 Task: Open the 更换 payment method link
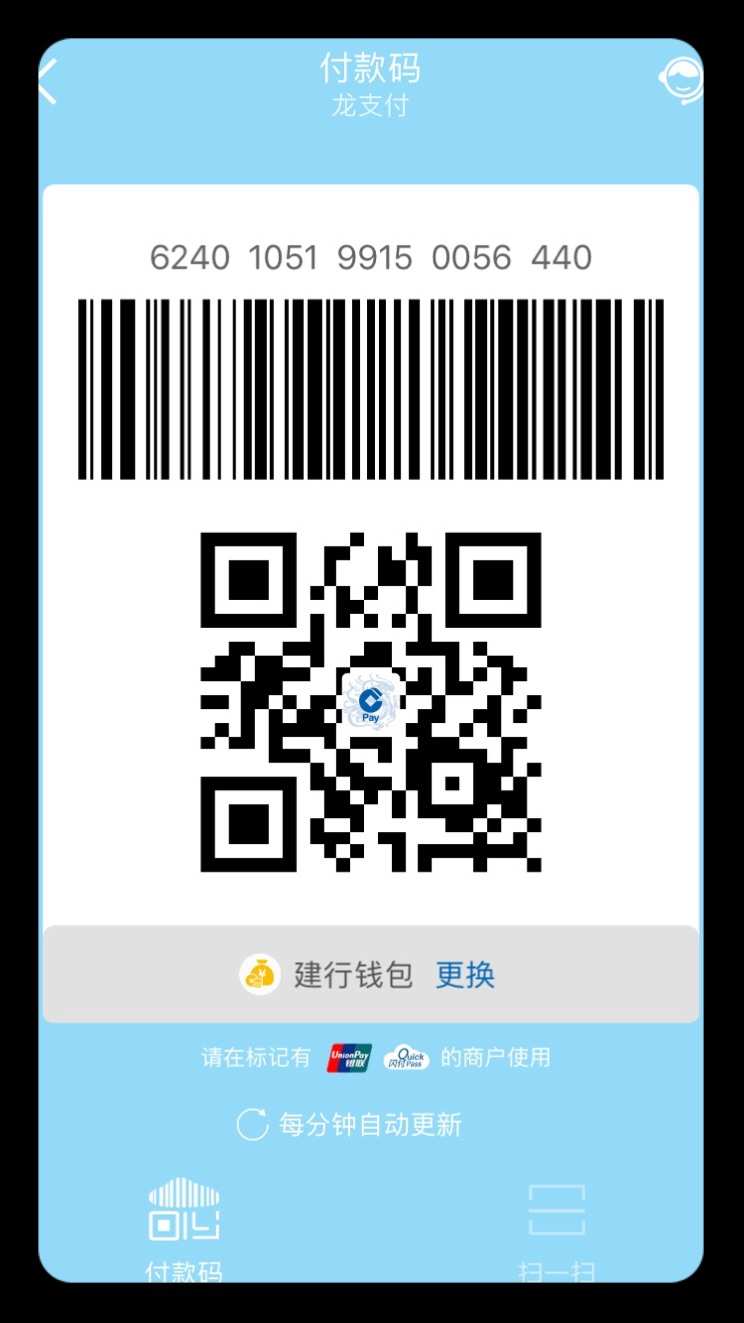coord(463,973)
